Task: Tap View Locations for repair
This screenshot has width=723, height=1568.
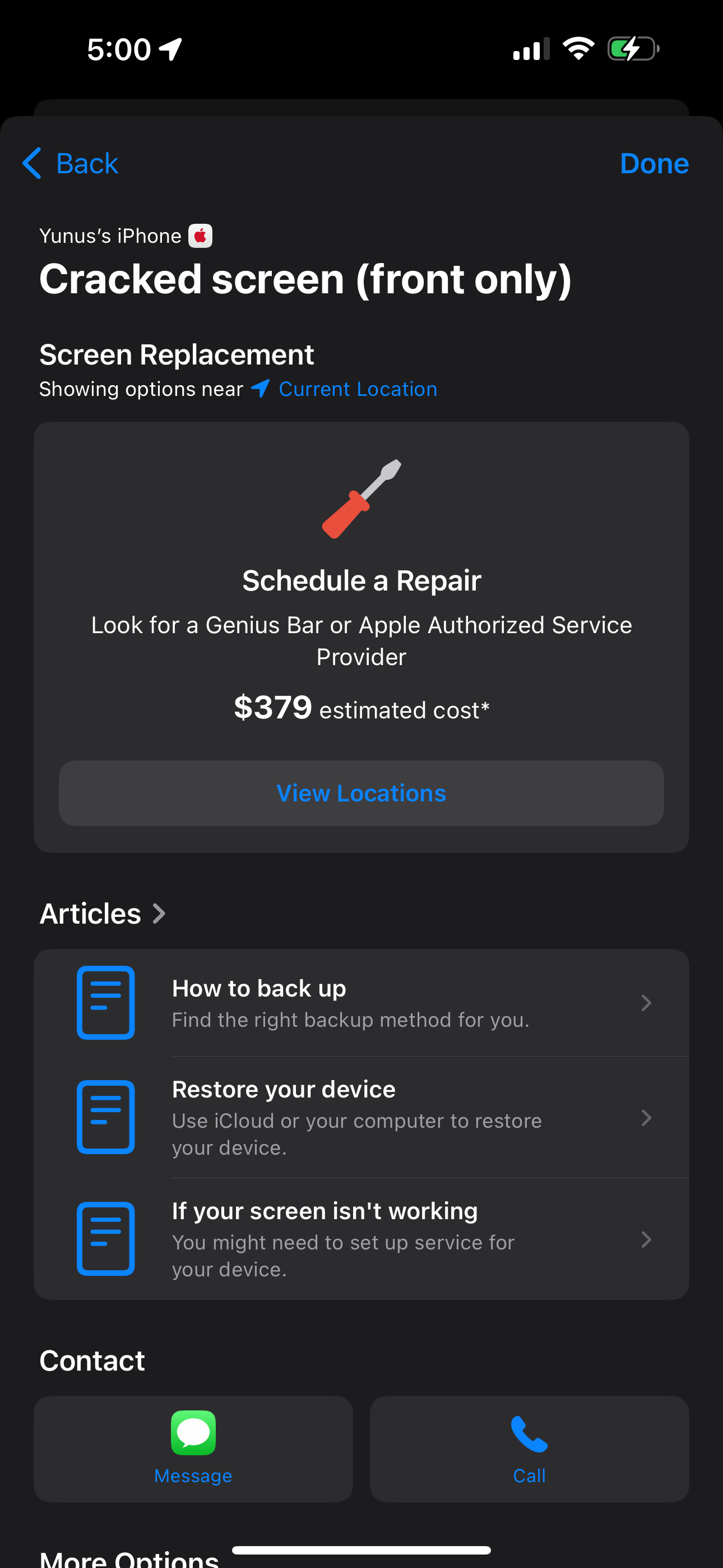Action: coord(361,793)
